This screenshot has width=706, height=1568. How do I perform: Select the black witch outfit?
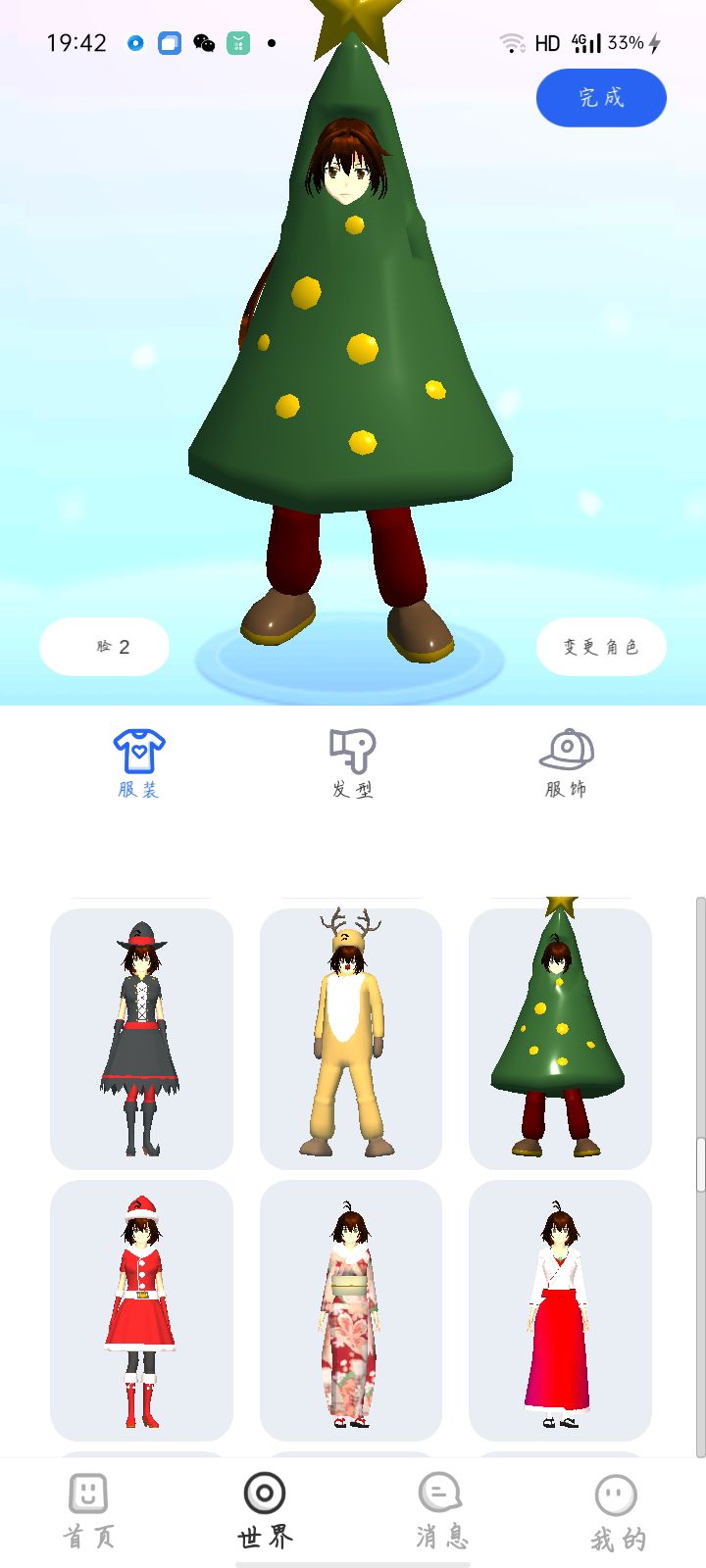click(x=141, y=1039)
